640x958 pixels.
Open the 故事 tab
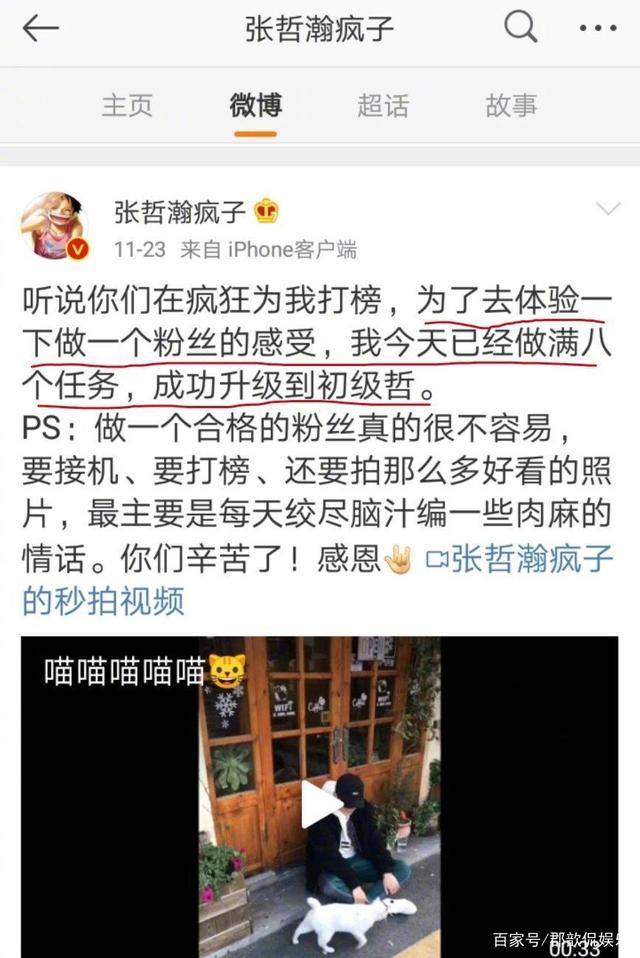(511, 105)
